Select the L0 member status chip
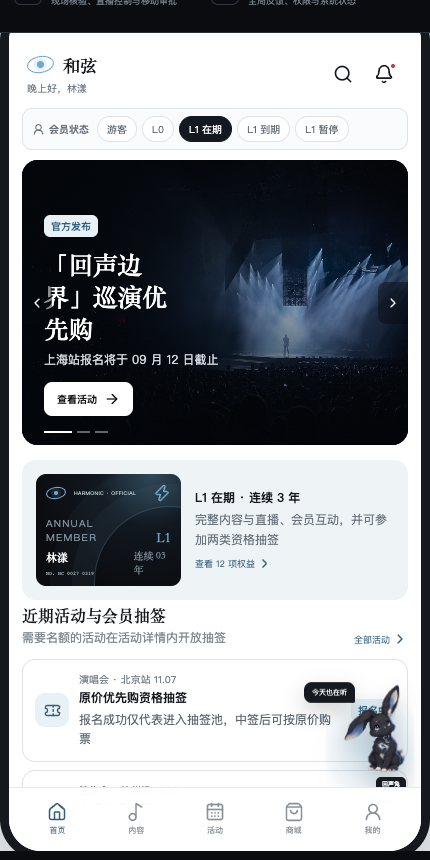Image resolution: width=430 pixels, height=860 pixels. coord(158,129)
